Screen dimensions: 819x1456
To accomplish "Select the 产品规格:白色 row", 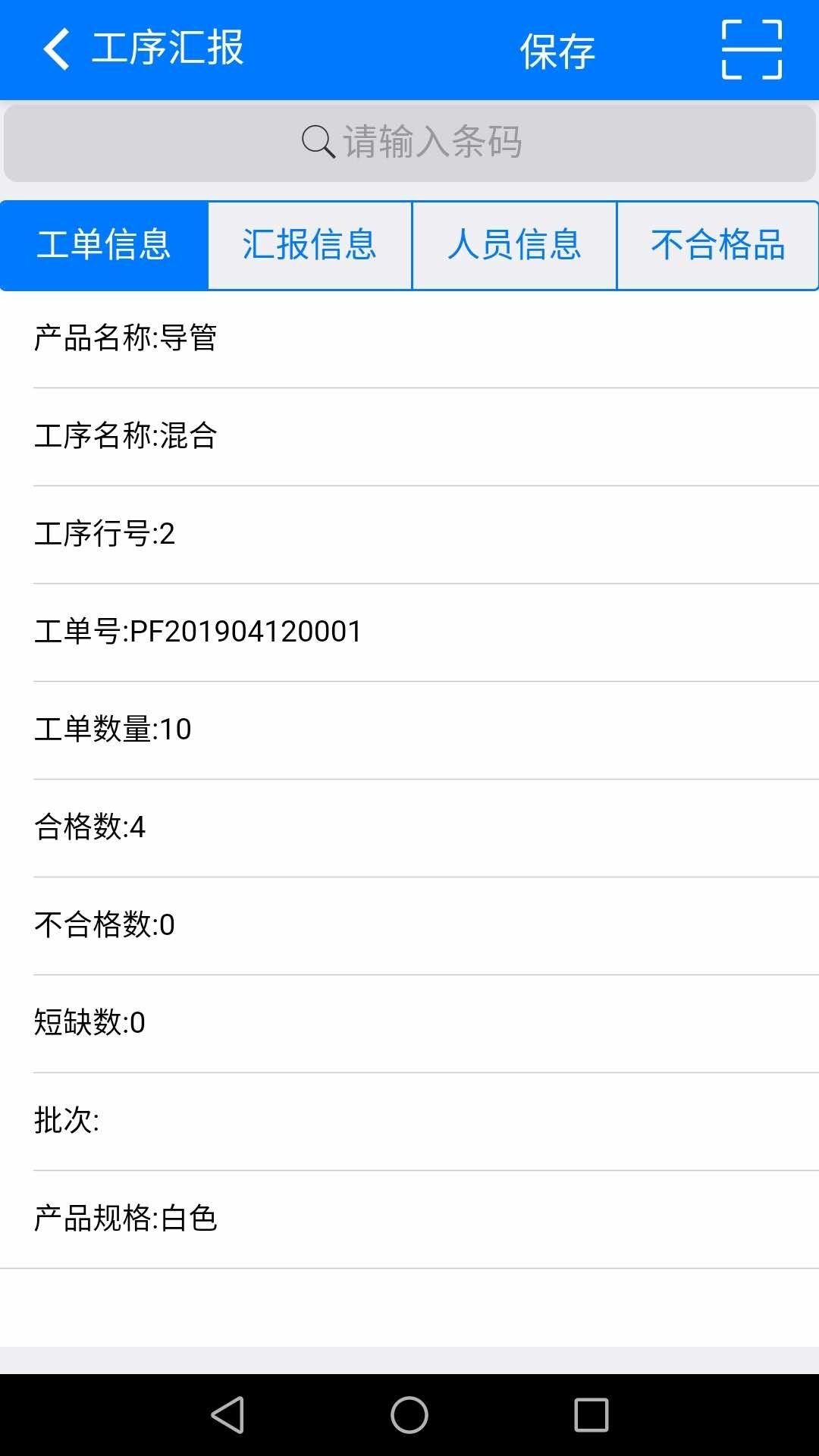I will (x=409, y=1219).
